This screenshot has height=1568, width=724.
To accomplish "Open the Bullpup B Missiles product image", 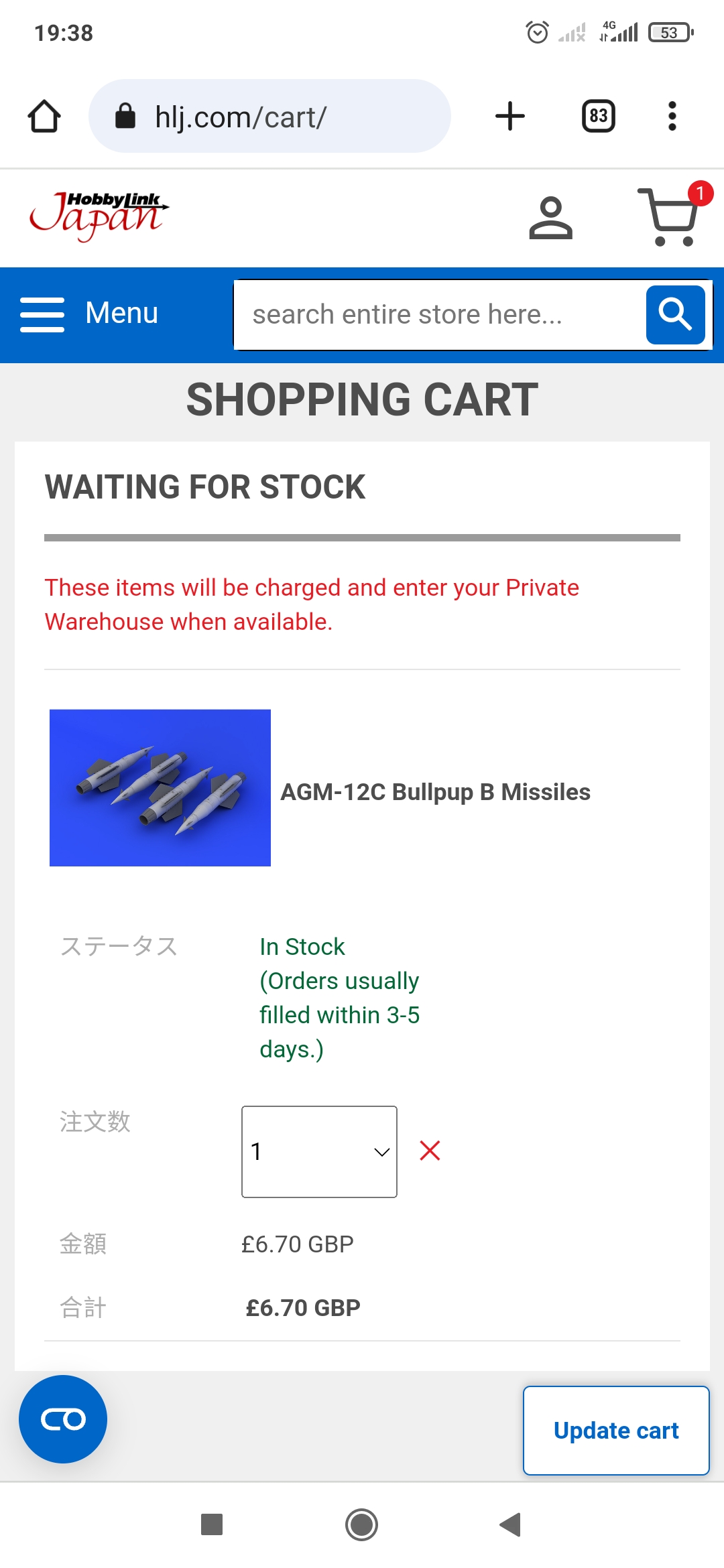I will [x=160, y=787].
